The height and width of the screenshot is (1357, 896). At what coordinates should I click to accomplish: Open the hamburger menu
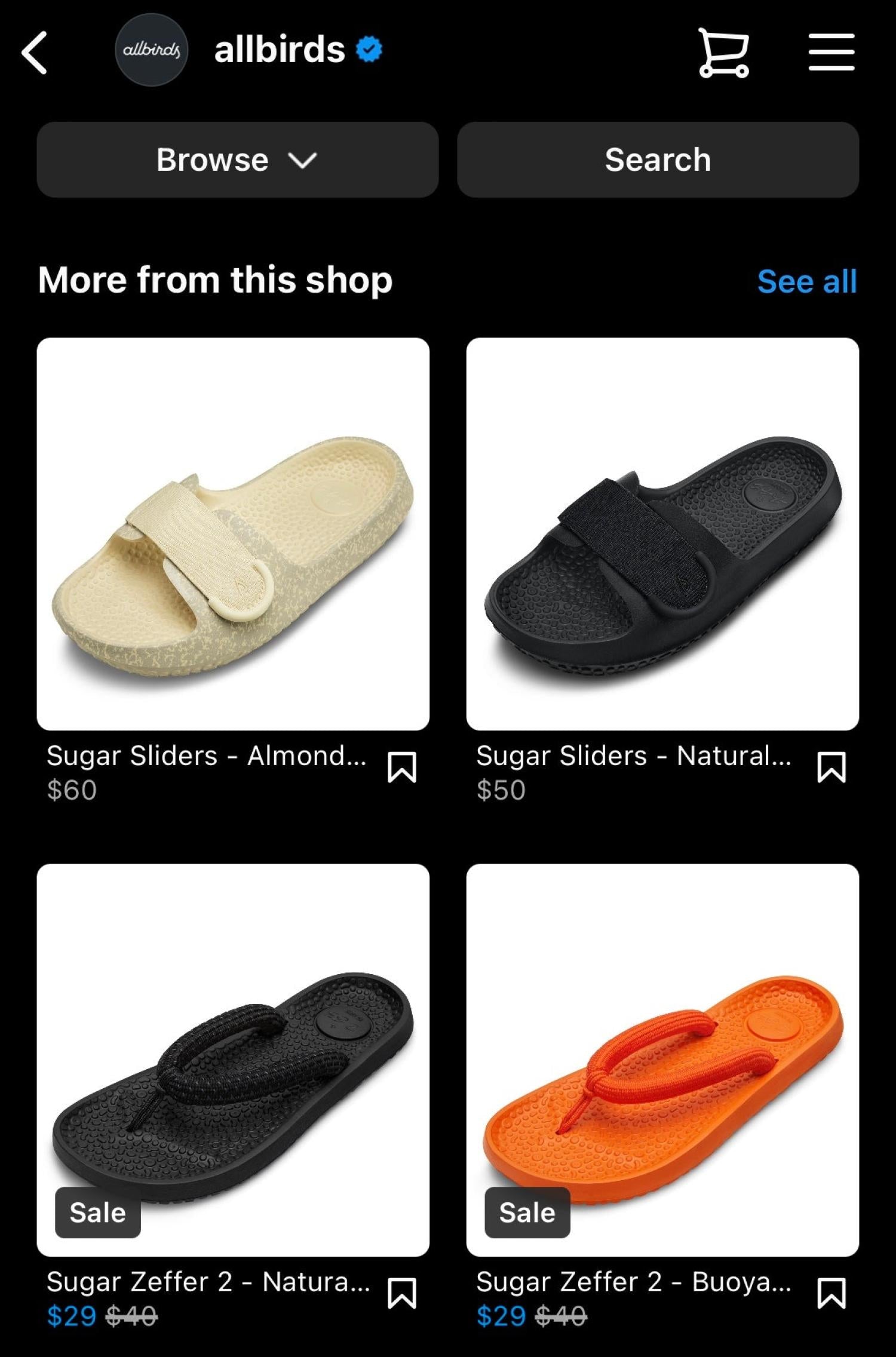click(831, 53)
